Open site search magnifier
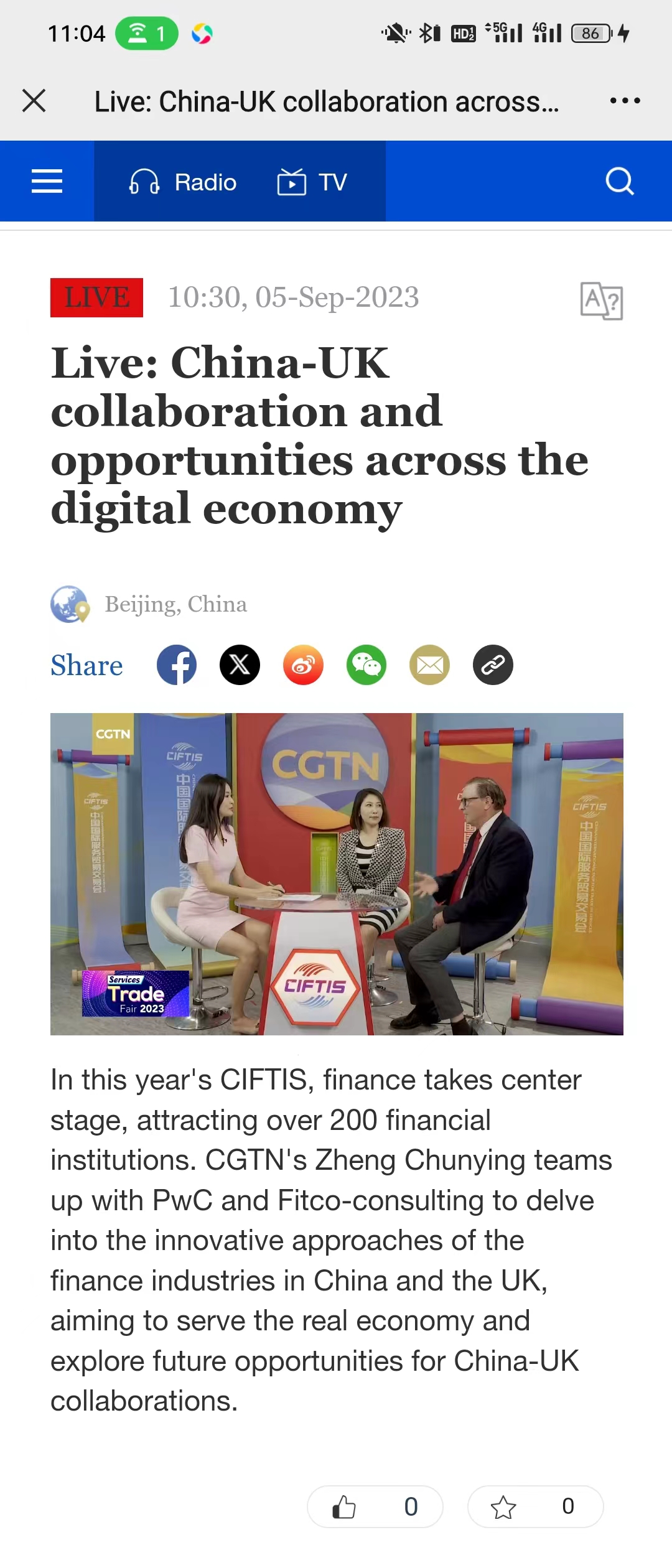This screenshot has height=1568, width=672. click(619, 182)
